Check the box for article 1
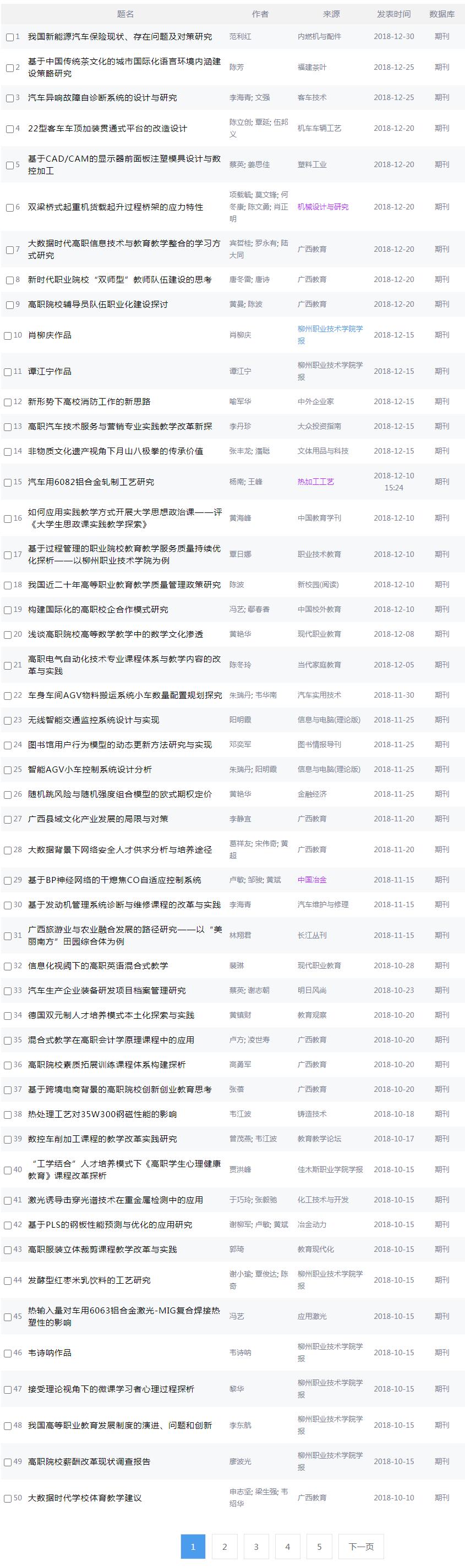This screenshot has height=1568, width=465. click(9, 37)
